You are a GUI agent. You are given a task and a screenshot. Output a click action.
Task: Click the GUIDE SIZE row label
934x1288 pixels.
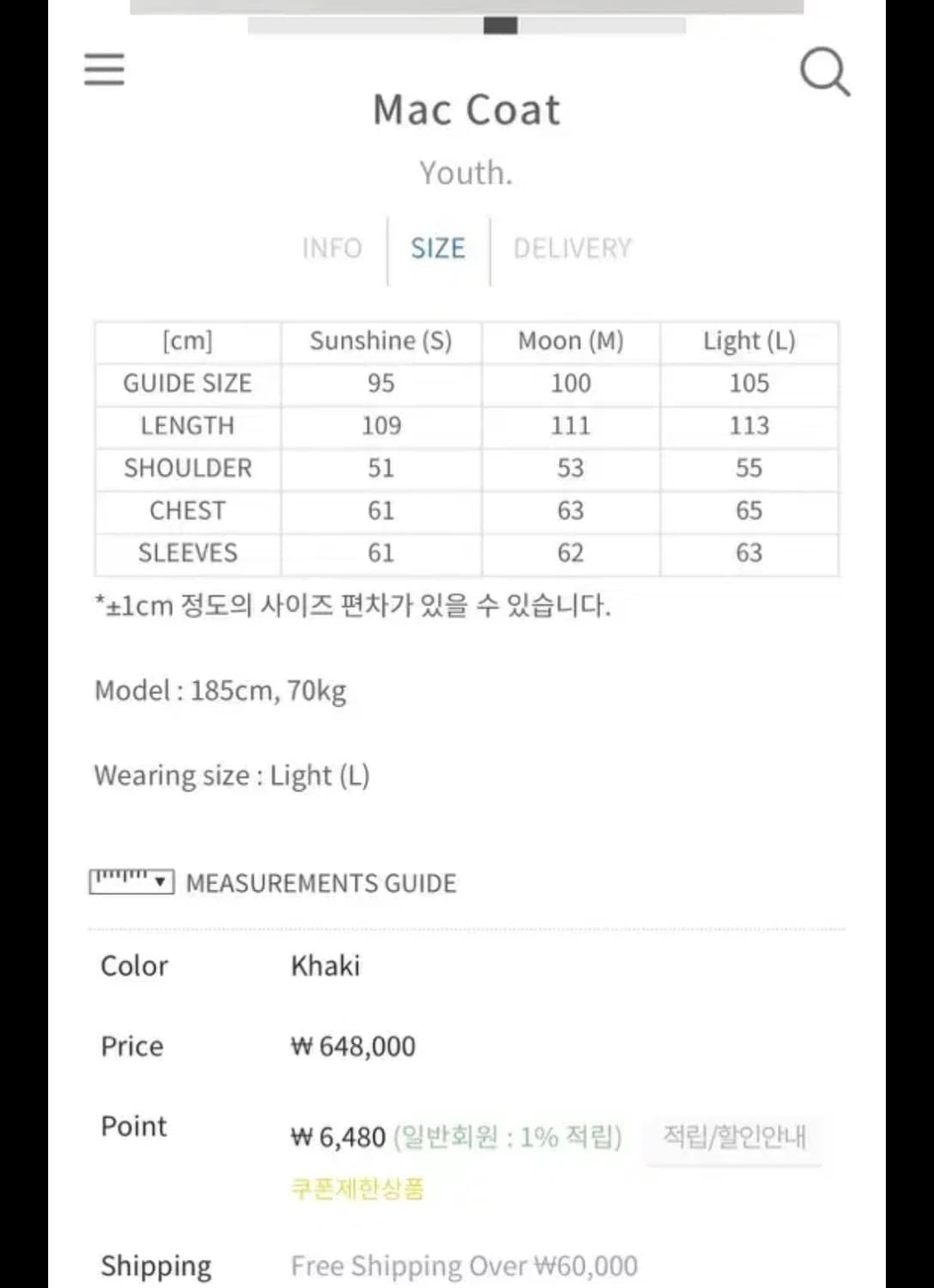click(x=187, y=383)
